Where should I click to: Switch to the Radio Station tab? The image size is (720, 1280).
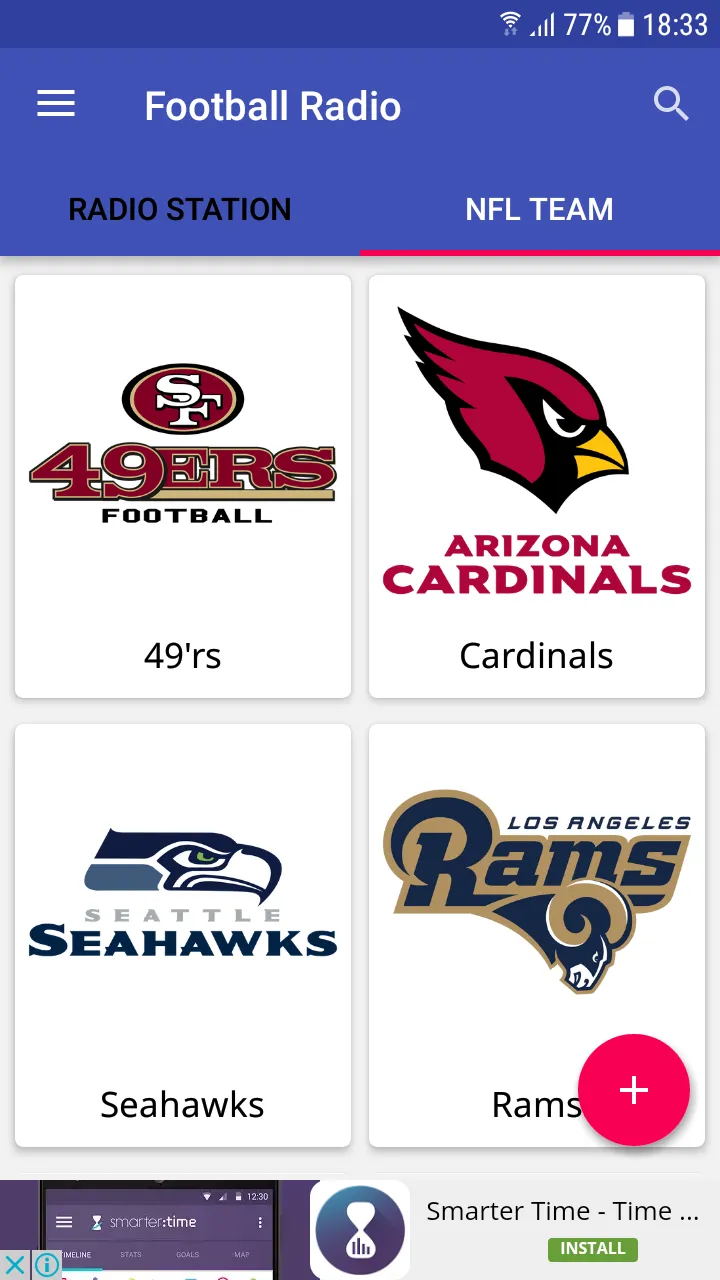180,209
